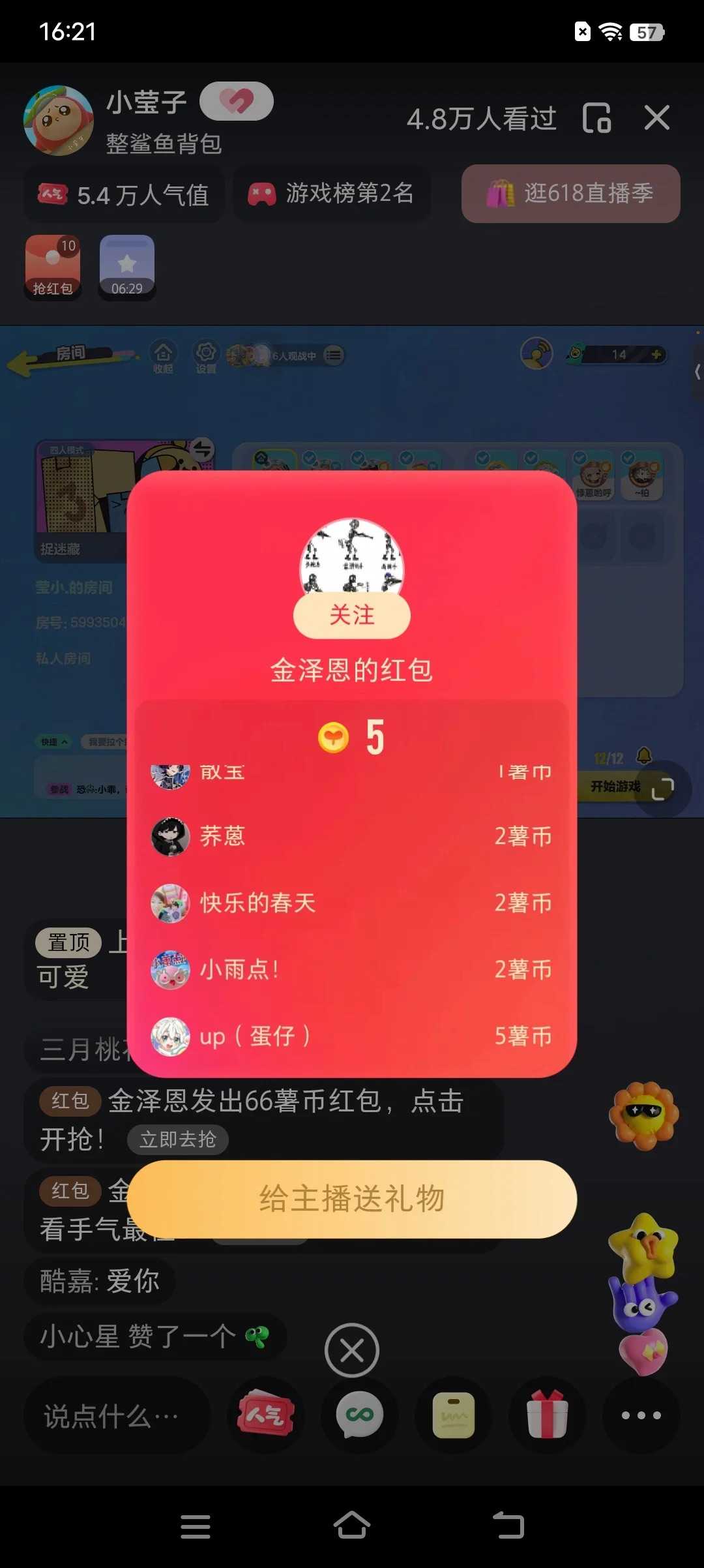704x1568 pixels.
Task: Open the gift box icon
Action: 548,1415
